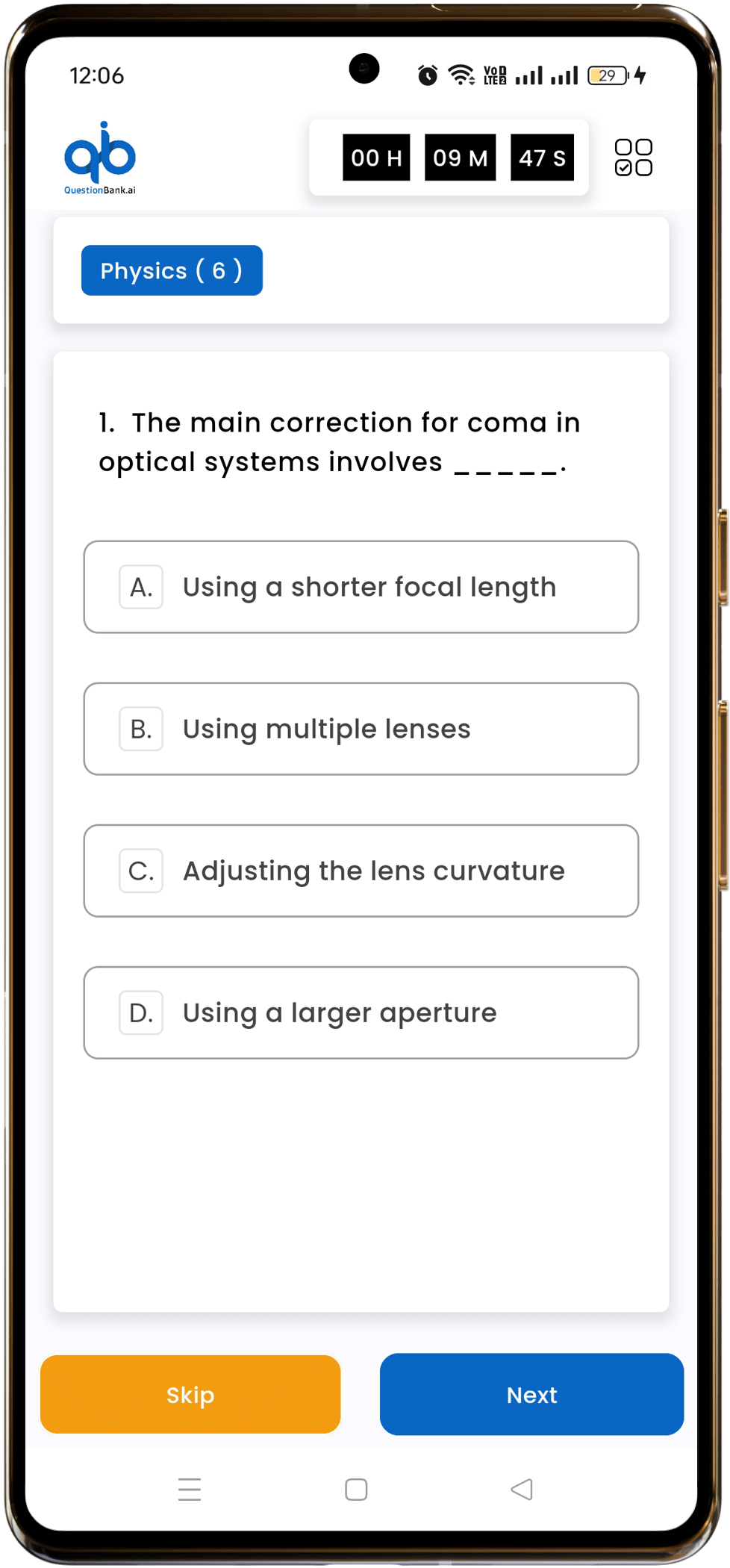Select the Physics (6) subject chip
This screenshot has height=1568, width=730.
point(172,270)
